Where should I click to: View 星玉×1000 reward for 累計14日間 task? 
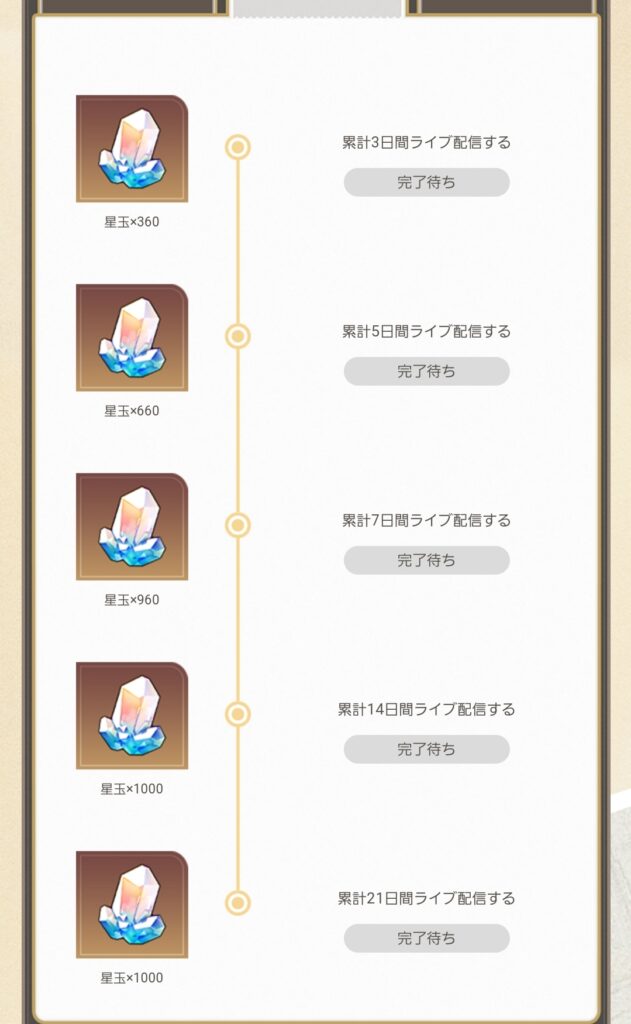pyautogui.click(x=132, y=716)
